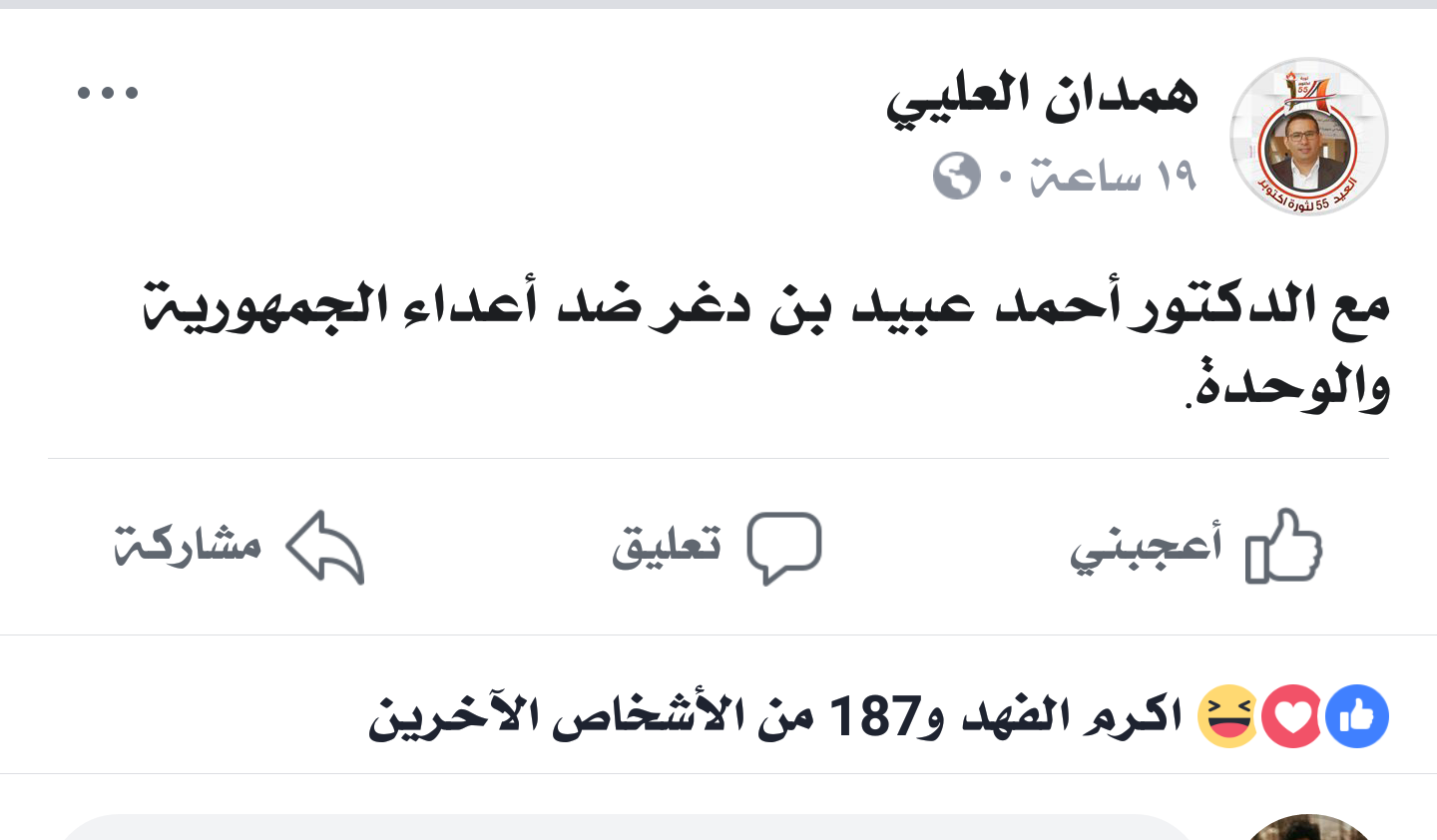The image size is (1437, 840).
Task: Open the author name همدان العليي
Action: [1041, 97]
